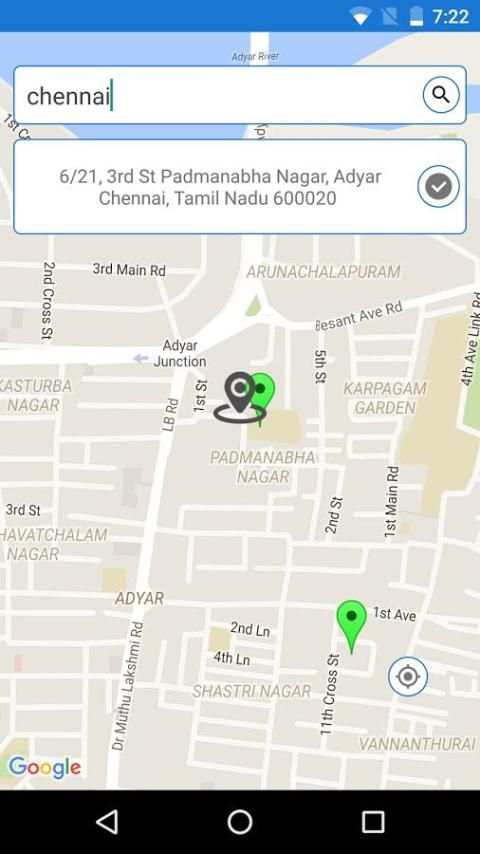Viewport: 480px width, 854px height.
Task: Confirm the Padmanabha Nagar address with the checkmark
Action: coord(438,187)
